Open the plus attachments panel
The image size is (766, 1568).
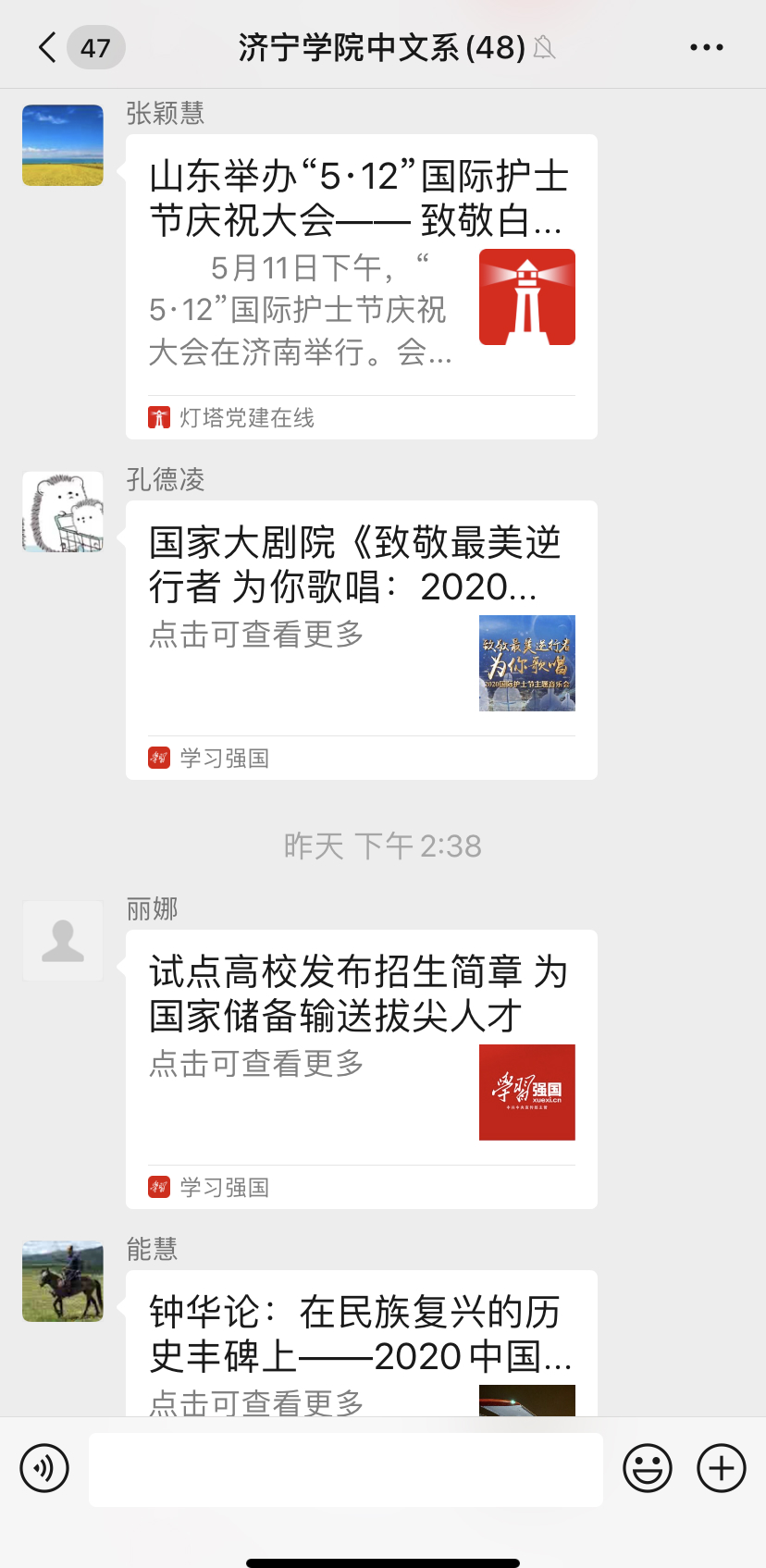[x=722, y=1468]
